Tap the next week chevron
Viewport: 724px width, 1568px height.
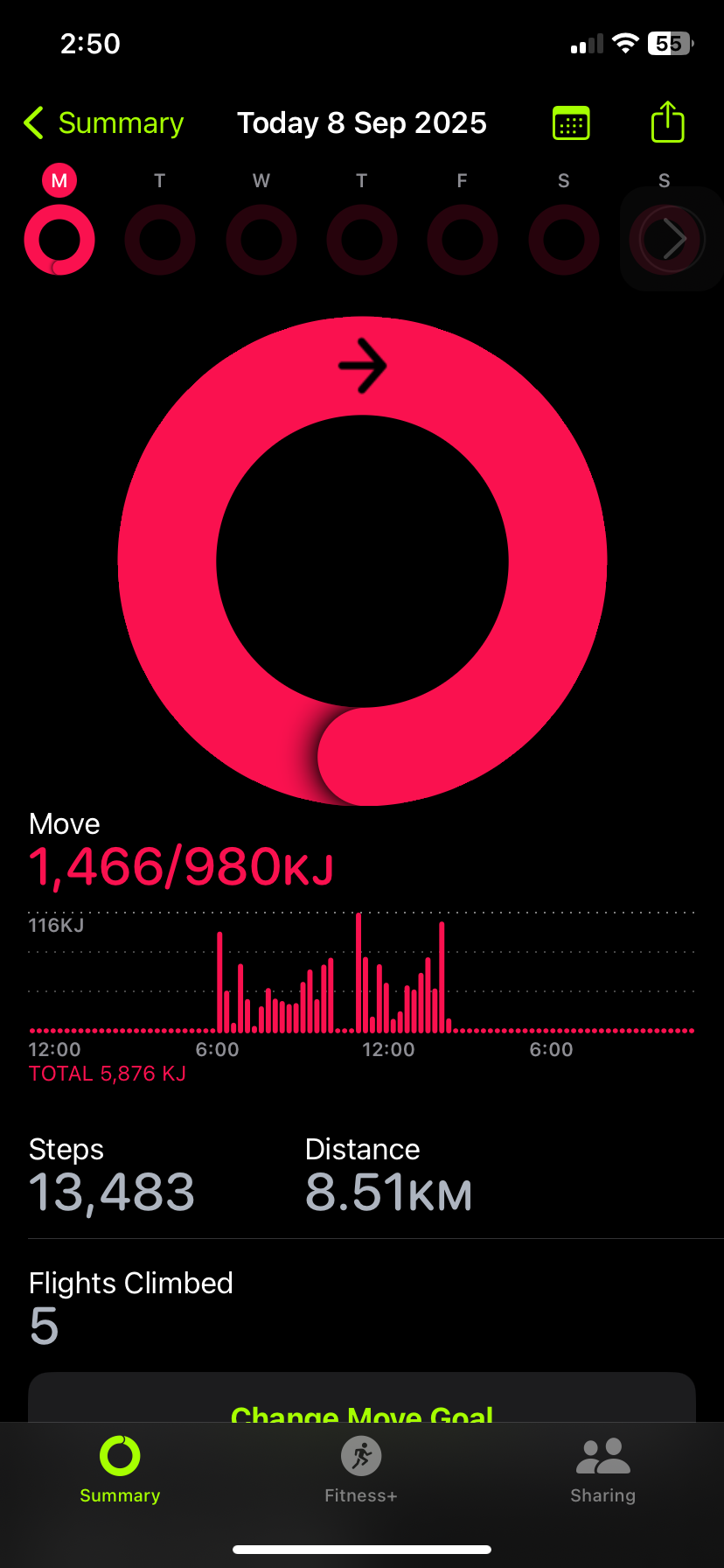(x=672, y=239)
